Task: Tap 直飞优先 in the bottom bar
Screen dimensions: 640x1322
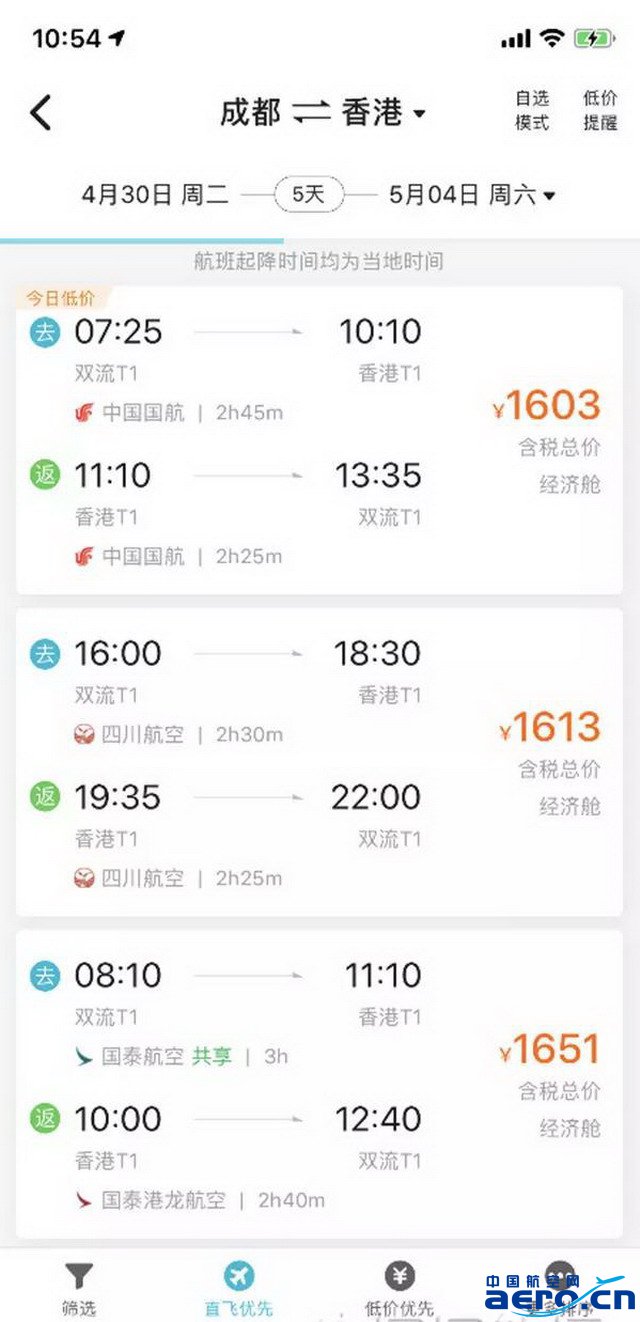Action: point(239,1287)
